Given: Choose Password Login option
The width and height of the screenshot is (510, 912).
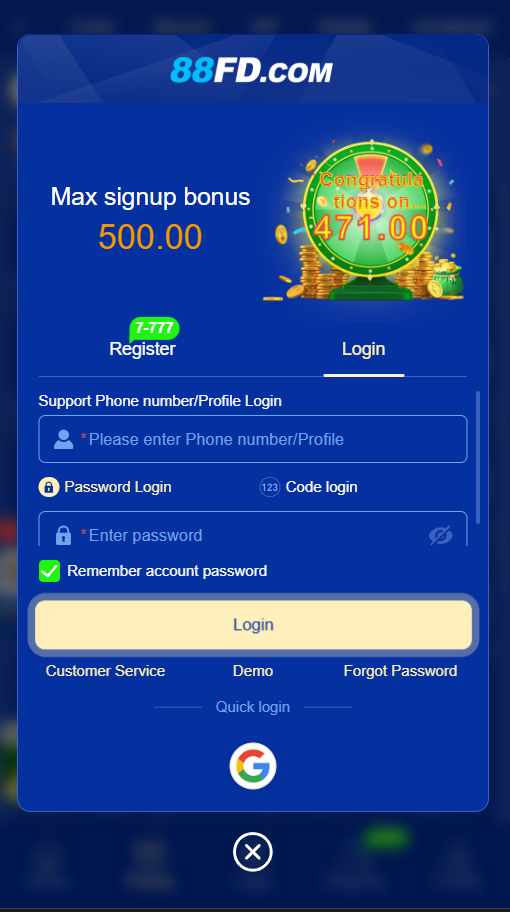Looking at the screenshot, I should [105, 487].
